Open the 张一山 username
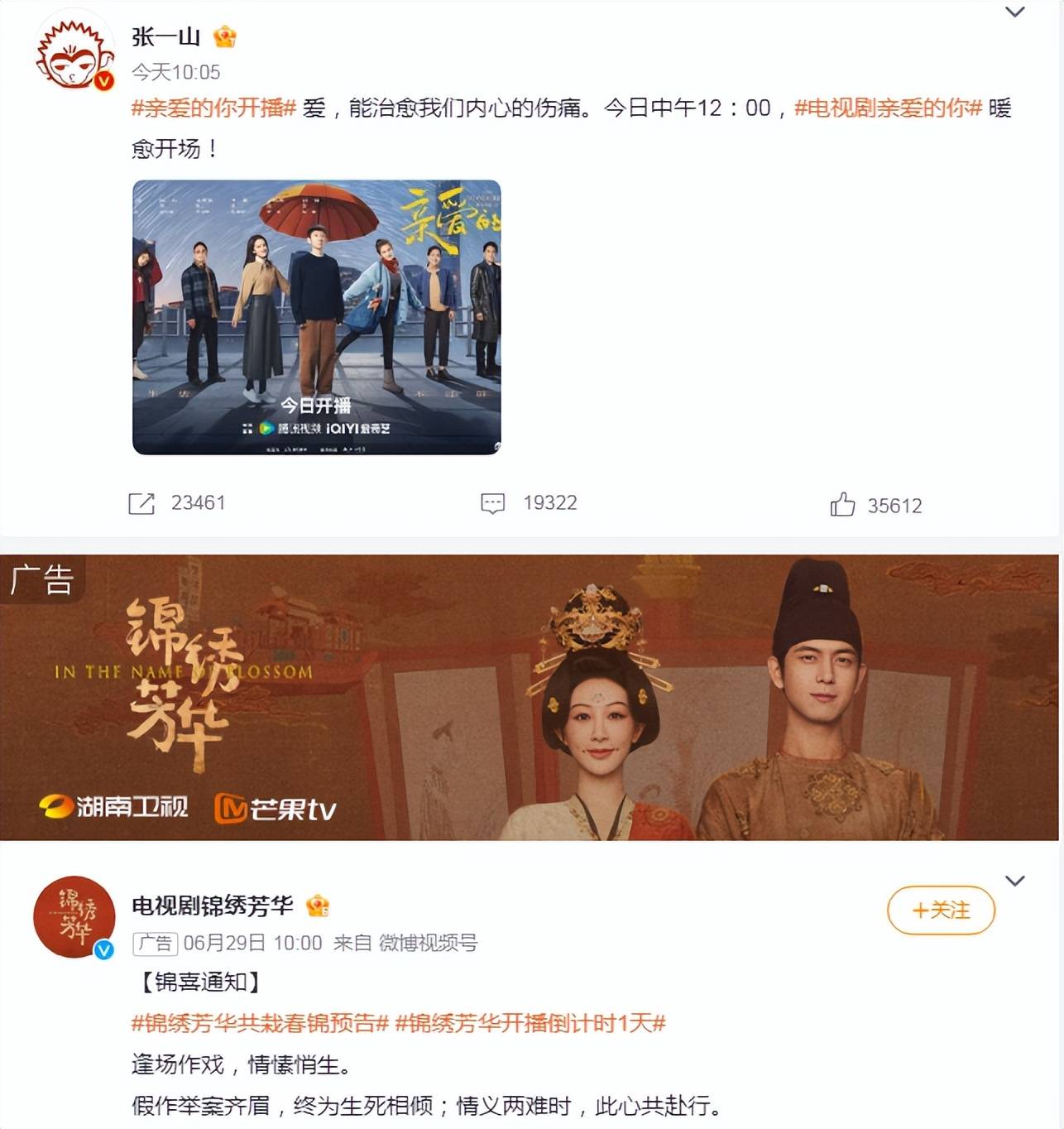The height and width of the screenshot is (1129, 1064). coord(166,36)
